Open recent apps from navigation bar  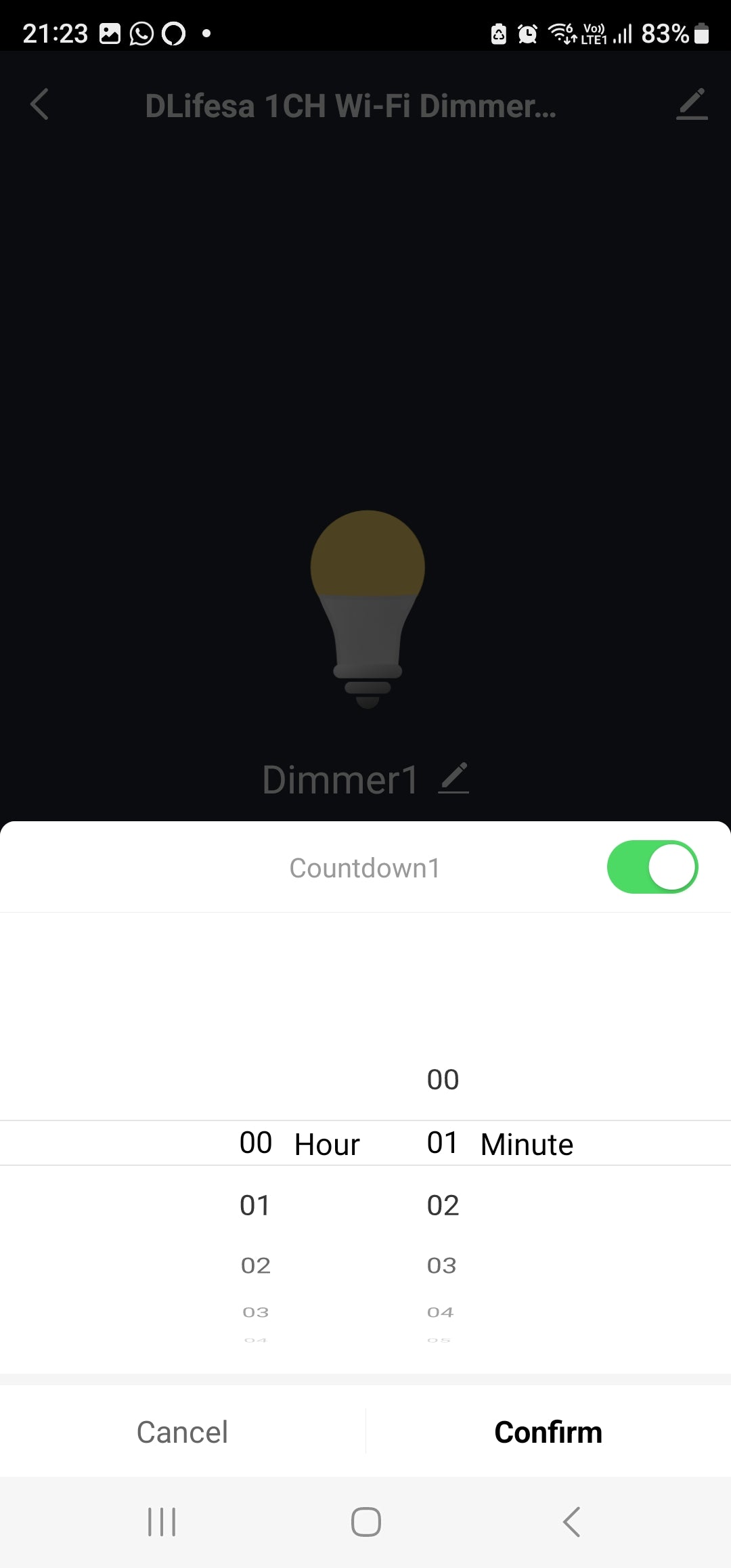162,1523
